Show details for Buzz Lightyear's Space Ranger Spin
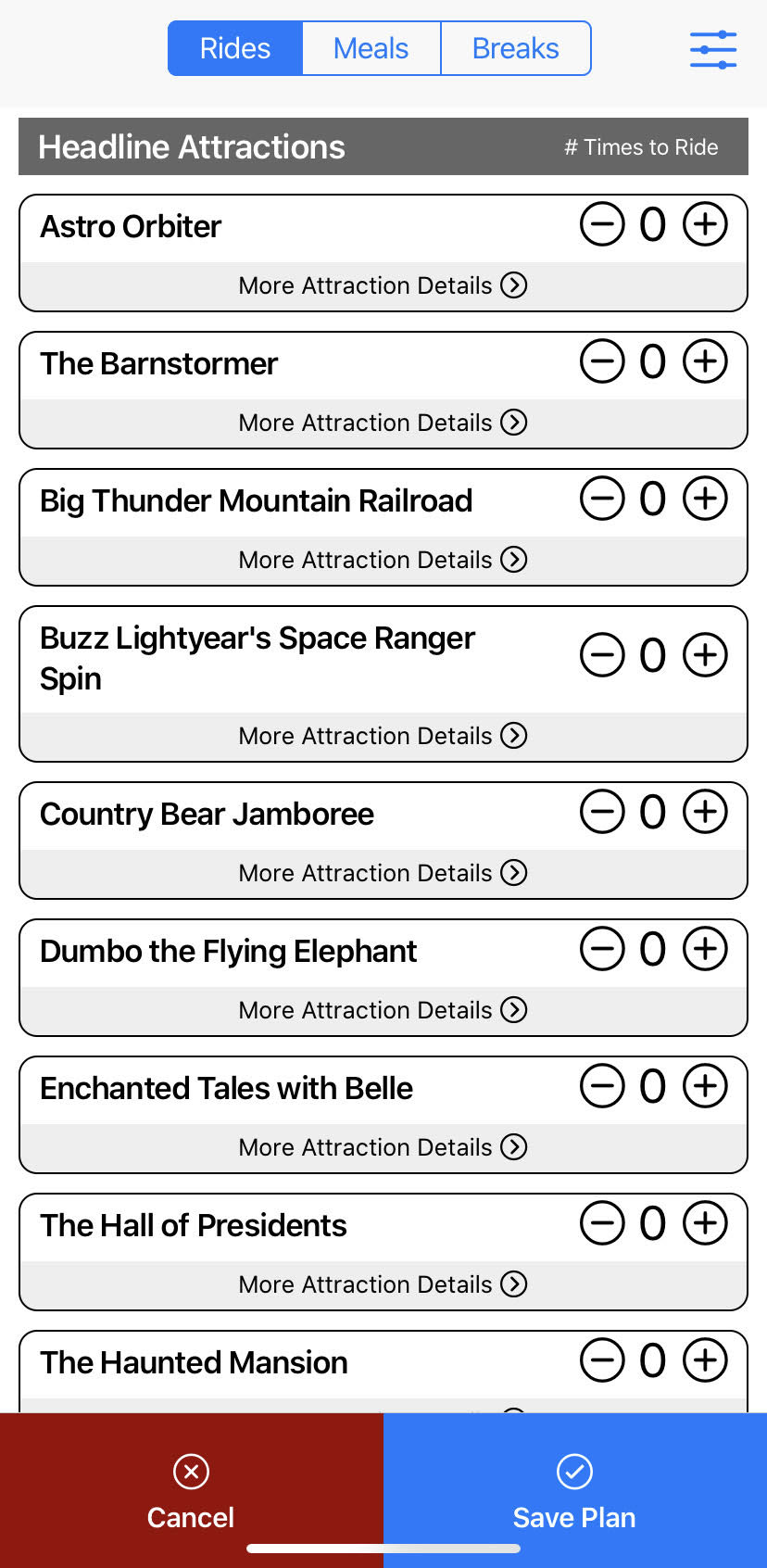Image resolution: width=767 pixels, height=1568 pixels. [x=383, y=736]
